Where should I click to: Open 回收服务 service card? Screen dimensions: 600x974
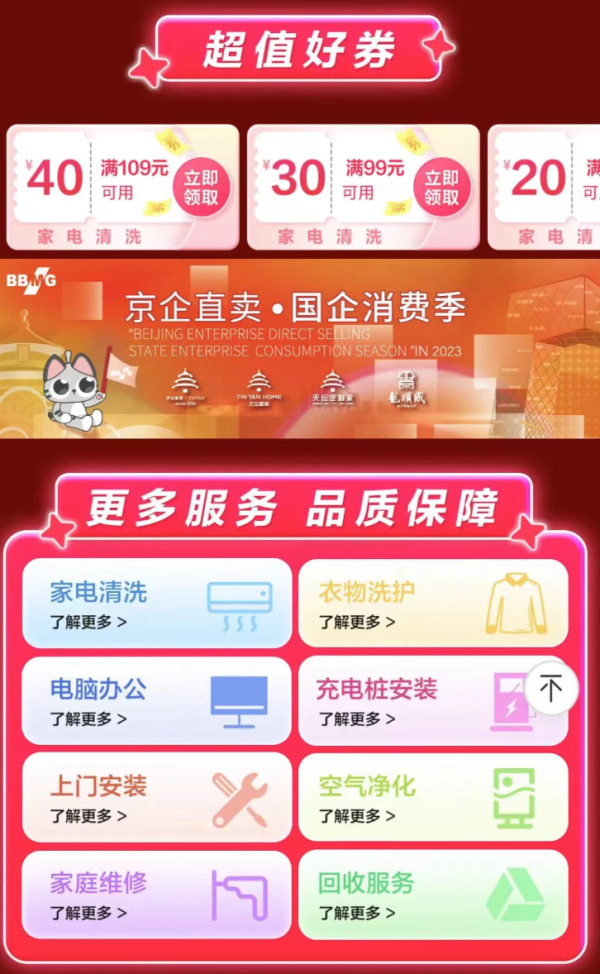click(x=432, y=894)
